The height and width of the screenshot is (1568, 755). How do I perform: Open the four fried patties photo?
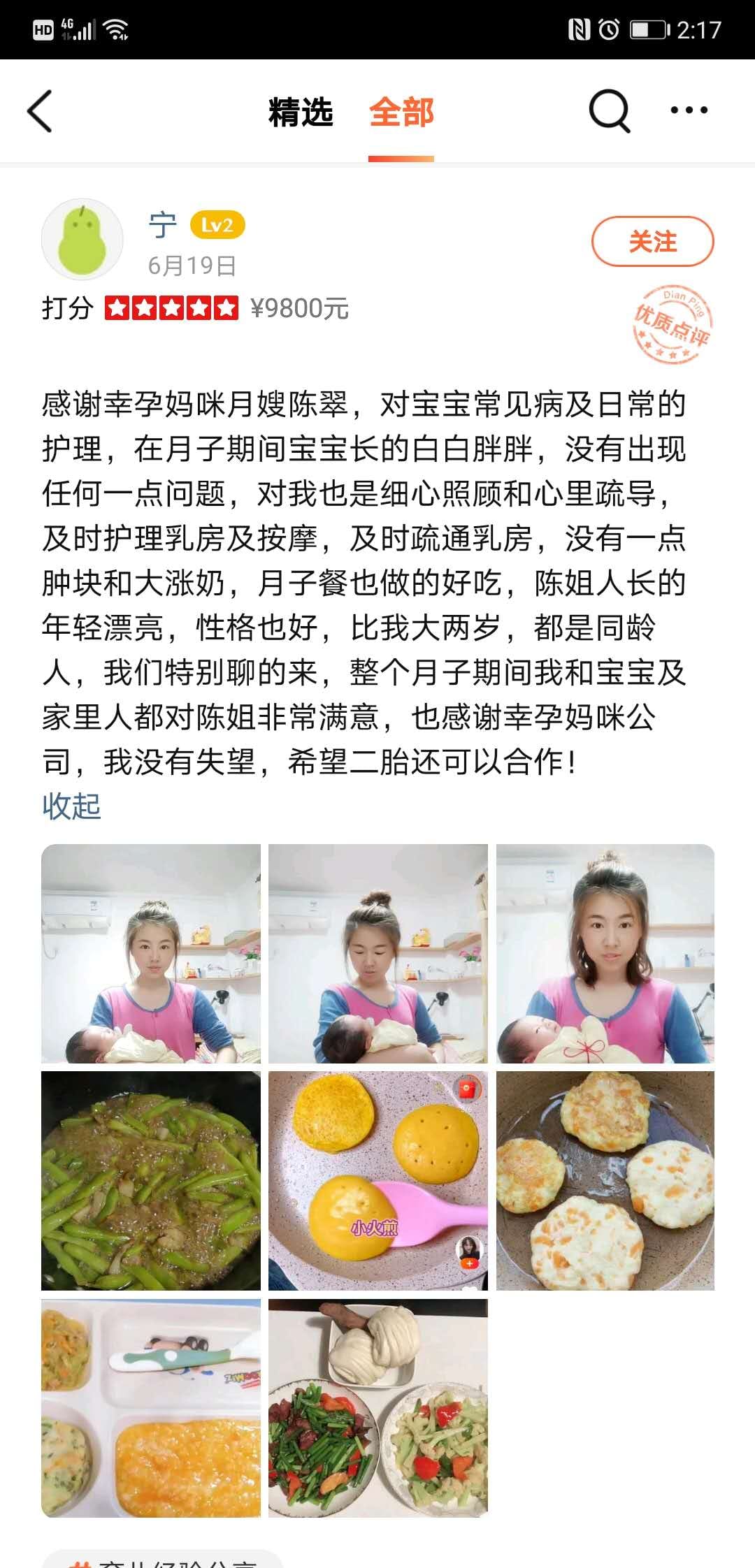pyautogui.click(x=605, y=1180)
